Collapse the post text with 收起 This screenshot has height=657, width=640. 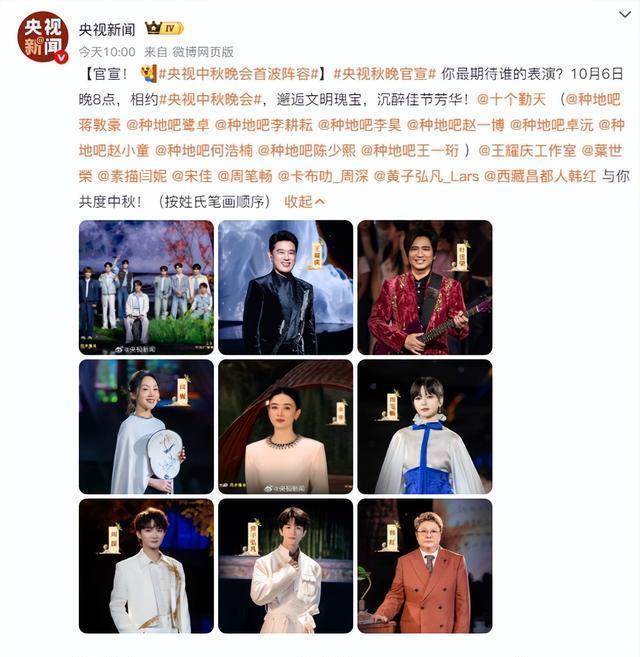coord(304,201)
